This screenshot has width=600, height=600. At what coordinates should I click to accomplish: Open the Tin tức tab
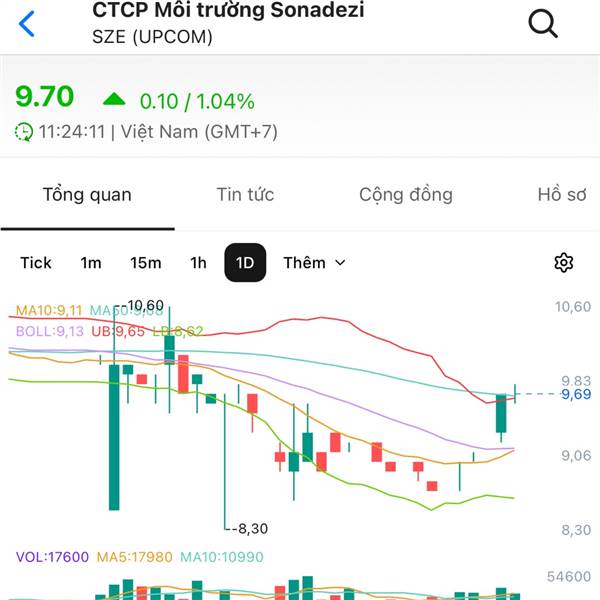(x=245, y=195)
